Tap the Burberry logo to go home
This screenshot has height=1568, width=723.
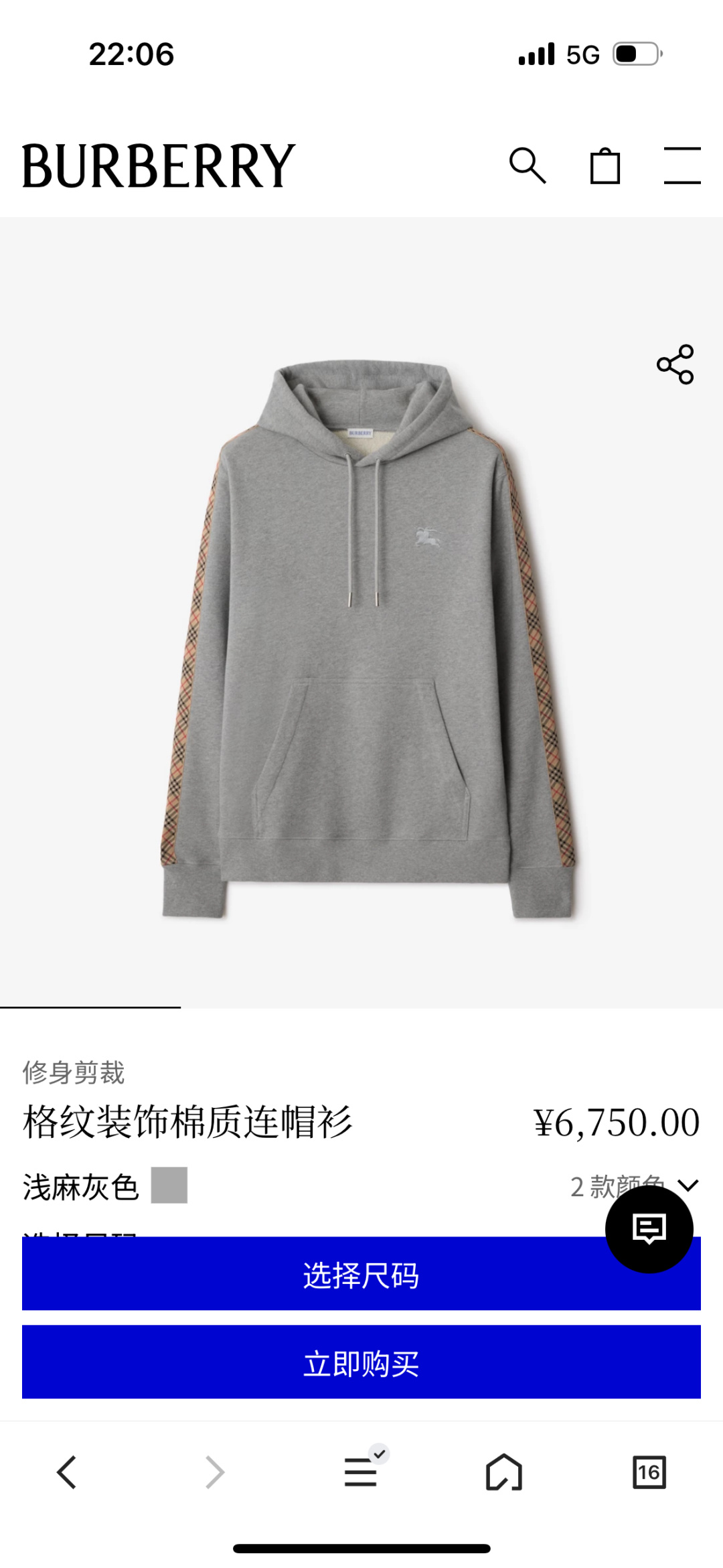[x=159, y=165]
